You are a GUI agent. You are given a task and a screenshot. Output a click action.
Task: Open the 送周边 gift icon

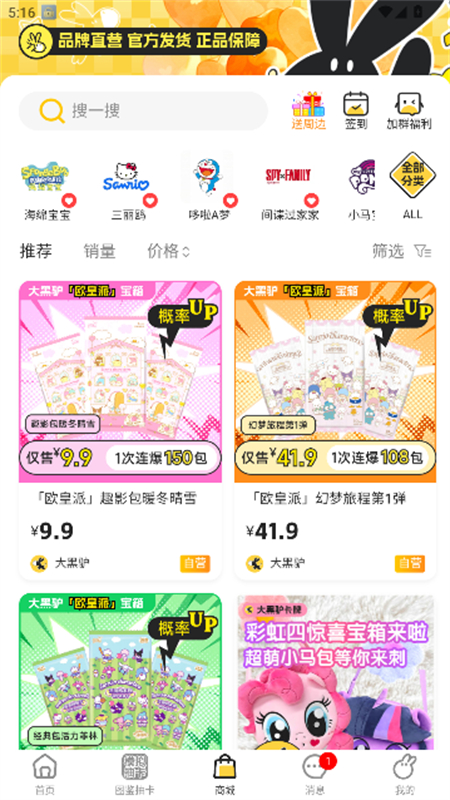[309, 111]
